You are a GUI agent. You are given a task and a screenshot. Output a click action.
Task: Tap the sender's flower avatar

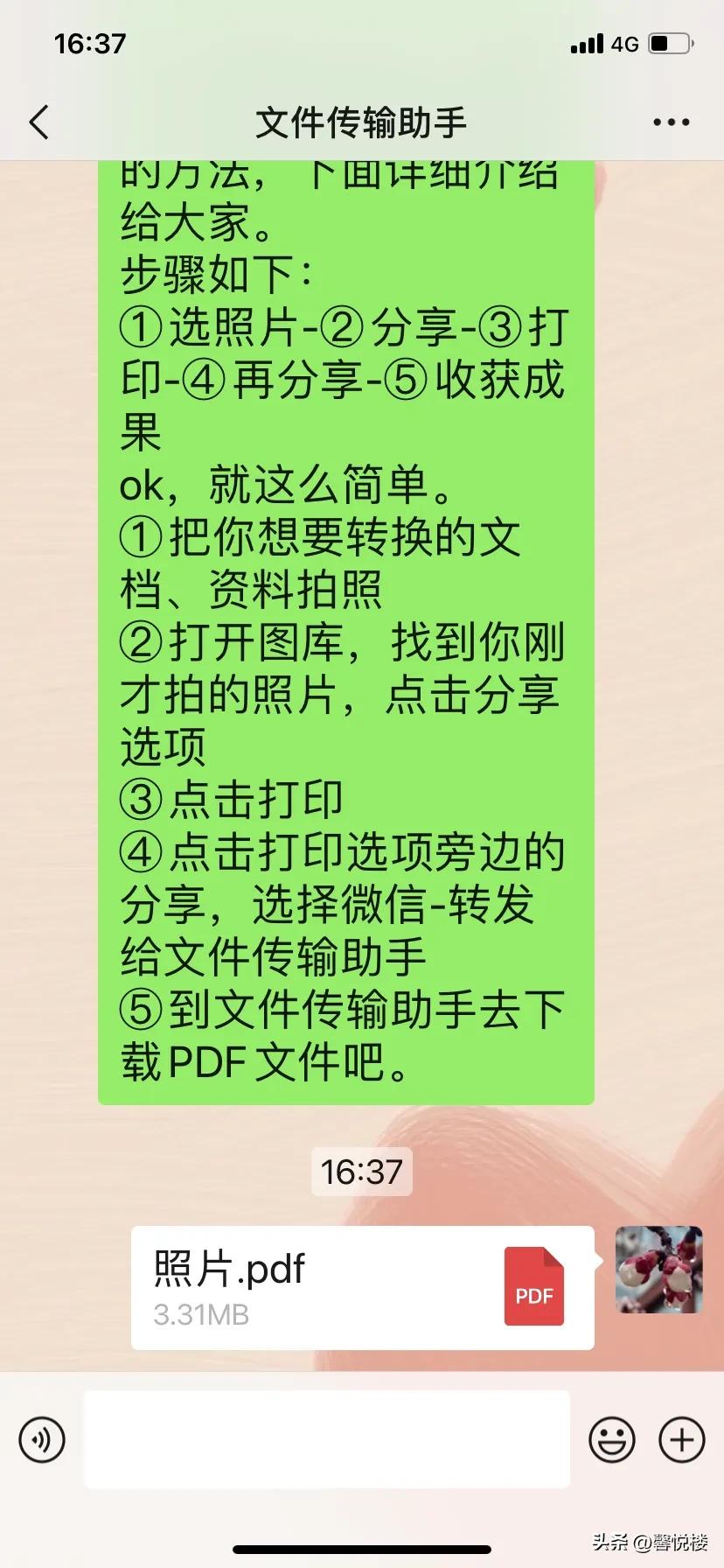tap(658, 1270)
